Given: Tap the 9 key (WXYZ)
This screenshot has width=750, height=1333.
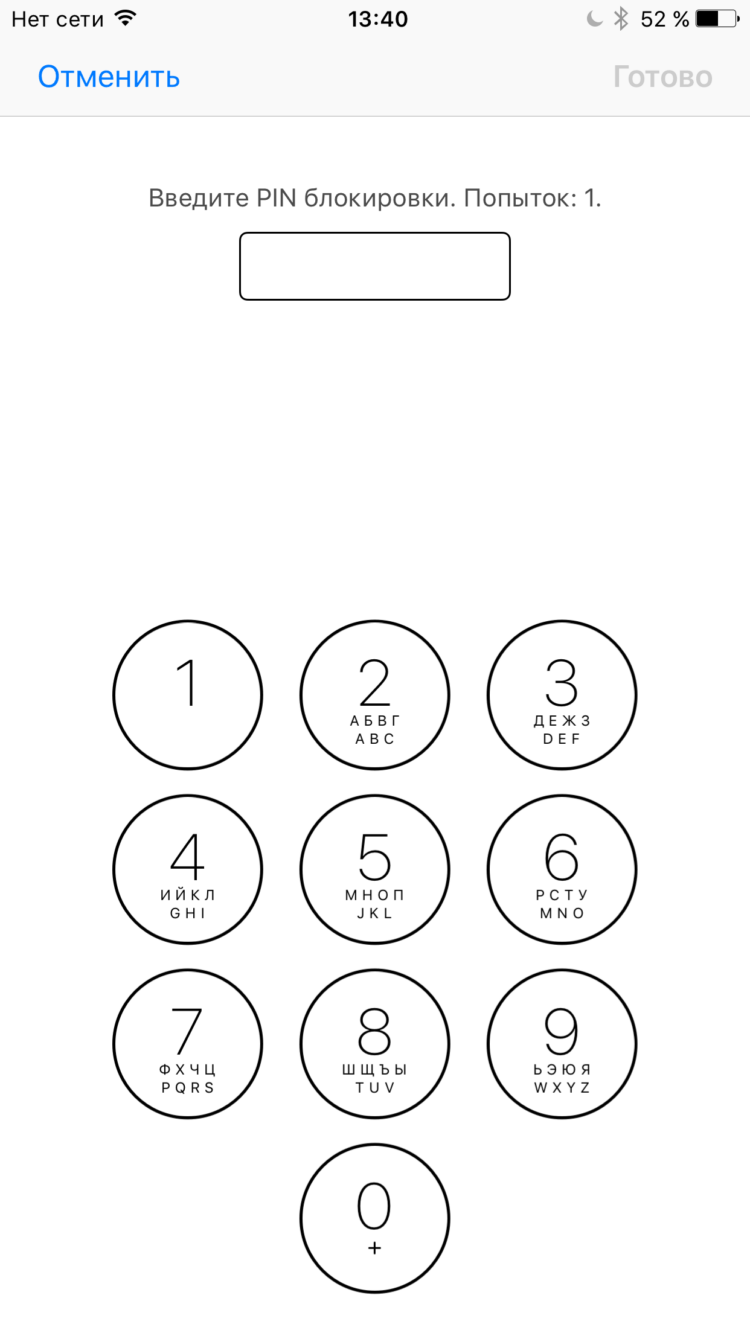Looking at the screenshot, I should [x=562, y=1044].
